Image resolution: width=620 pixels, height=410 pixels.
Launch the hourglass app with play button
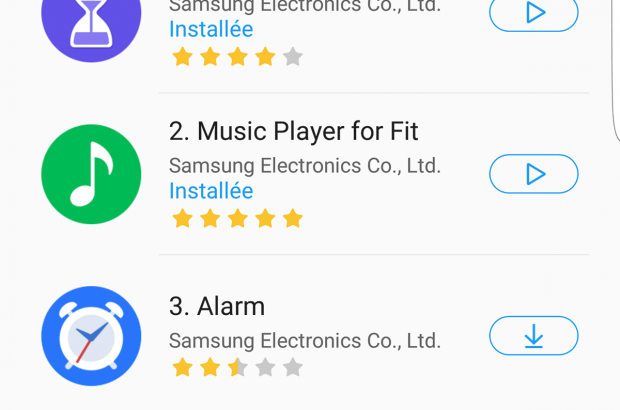533,13
